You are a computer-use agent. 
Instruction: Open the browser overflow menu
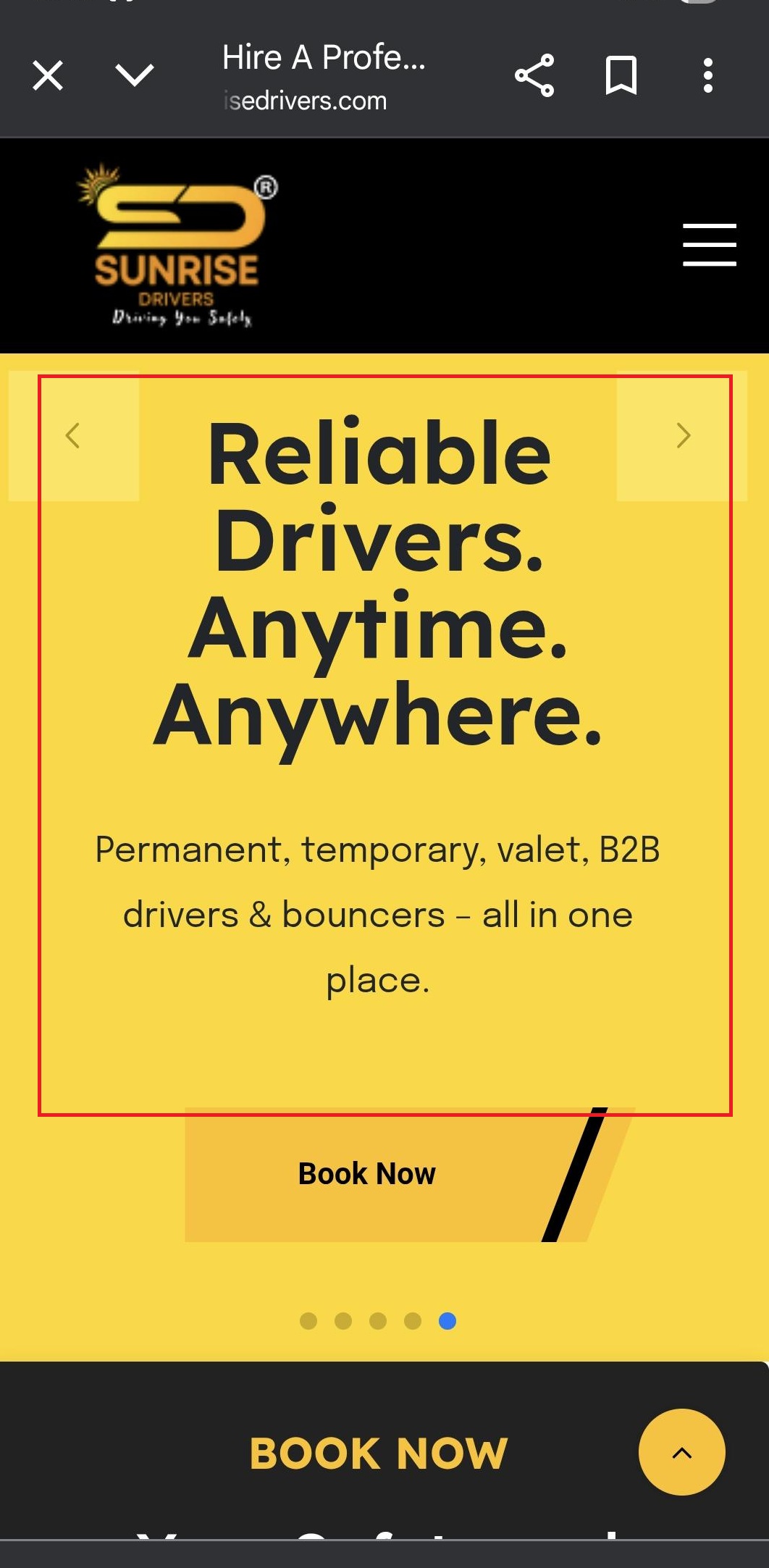[707, 75]
